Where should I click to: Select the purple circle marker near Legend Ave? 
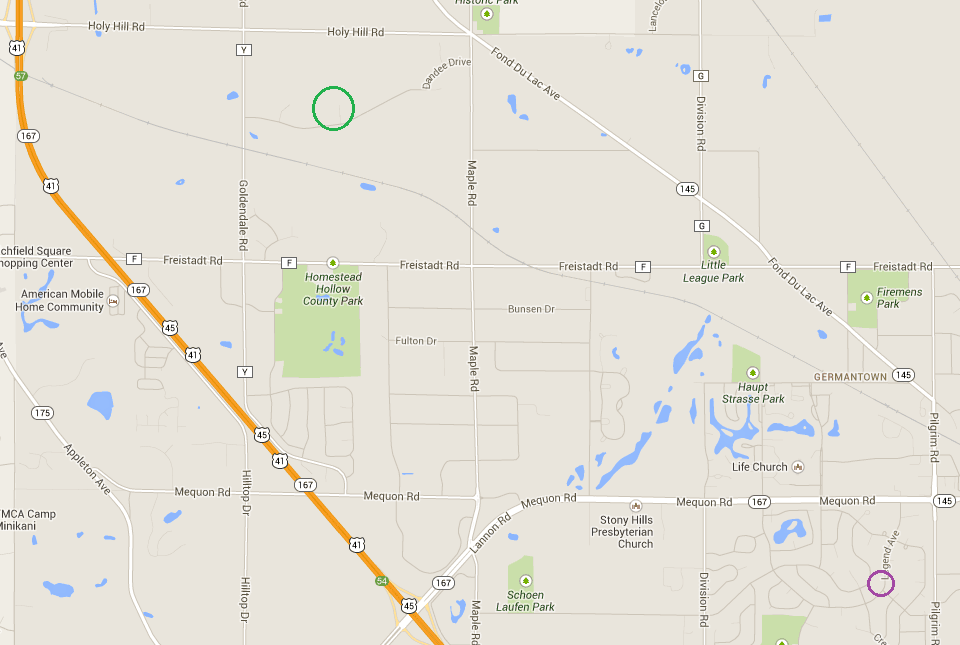pyautogui.click(x=880, y=583)
